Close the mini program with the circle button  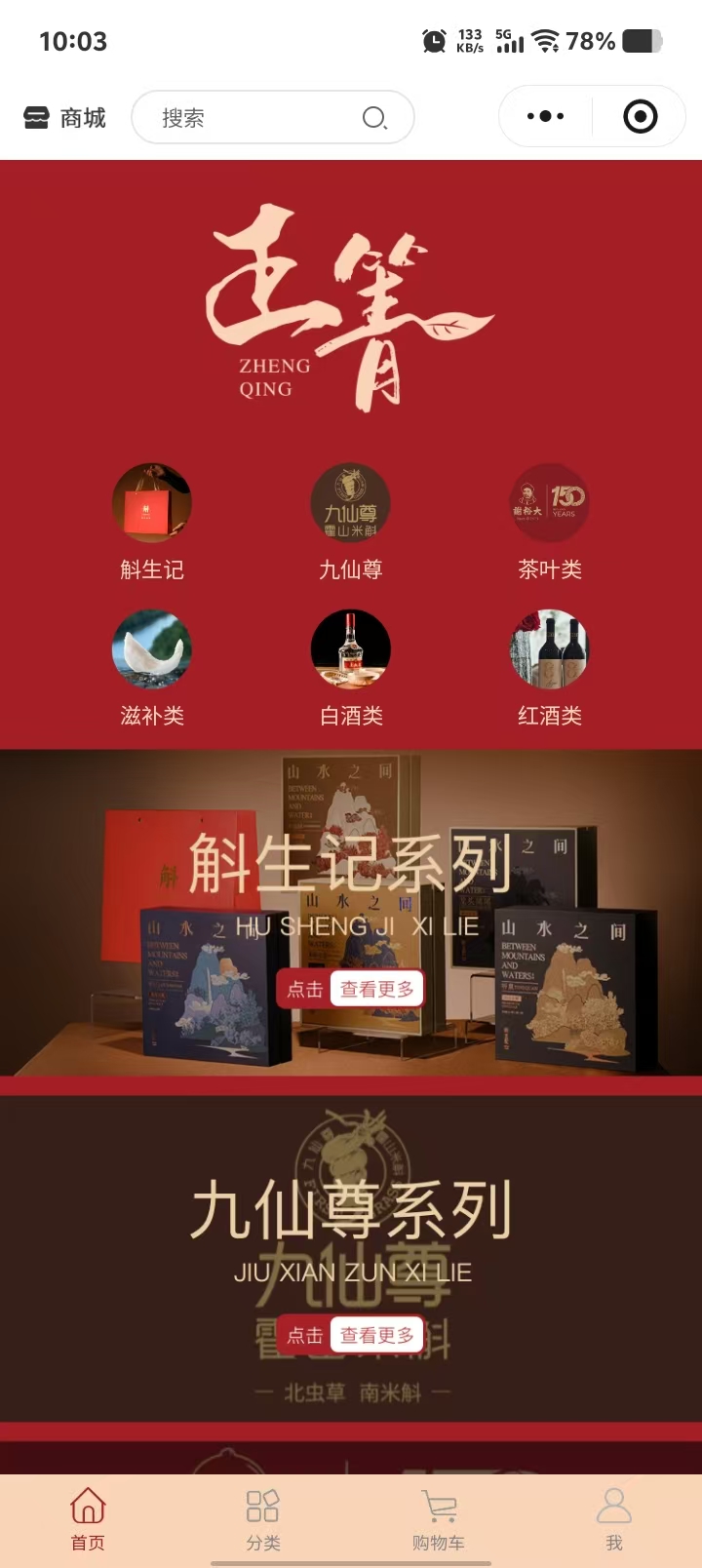640,116
